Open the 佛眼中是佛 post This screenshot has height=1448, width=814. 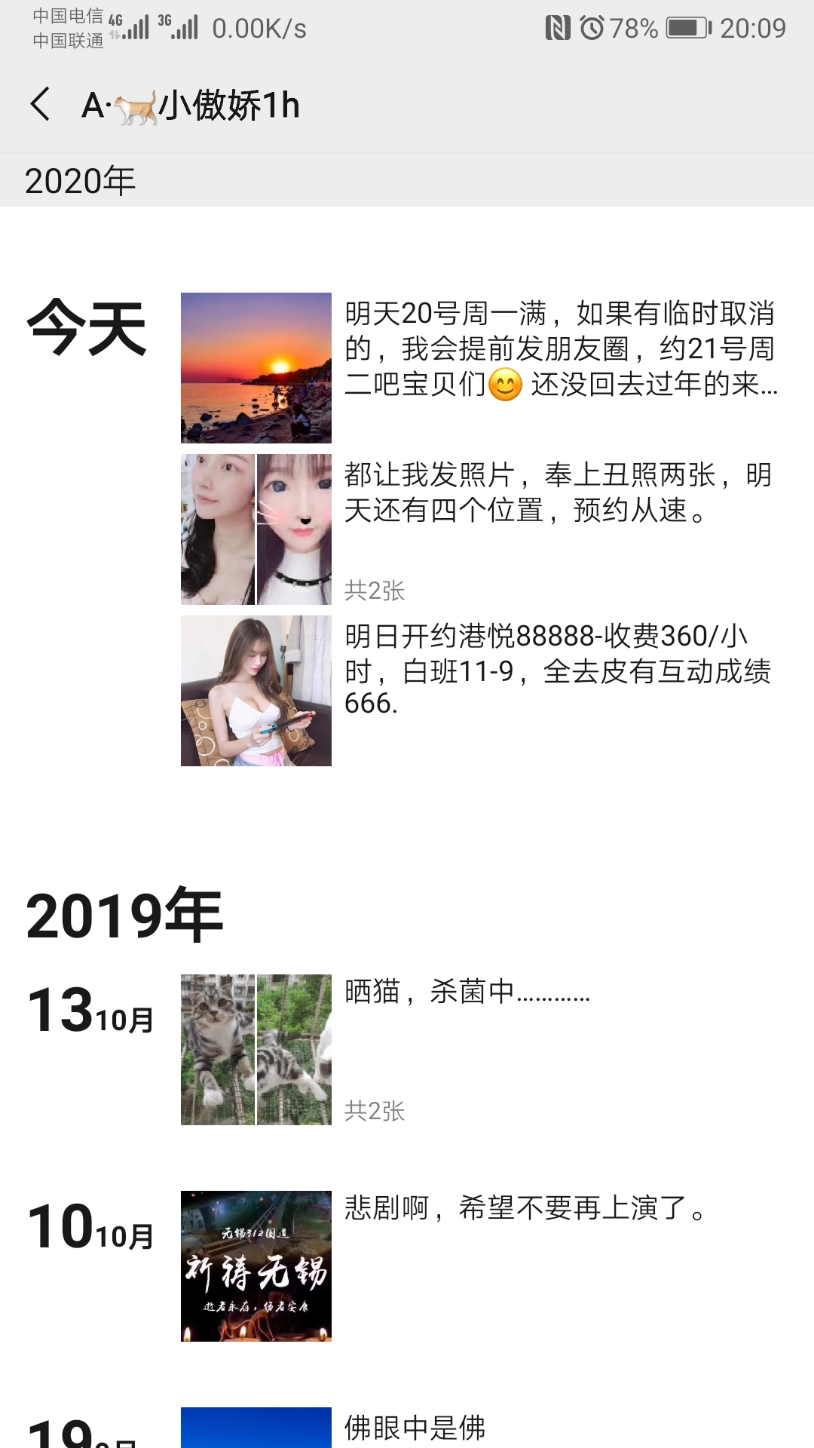(x=415, y=1427)
